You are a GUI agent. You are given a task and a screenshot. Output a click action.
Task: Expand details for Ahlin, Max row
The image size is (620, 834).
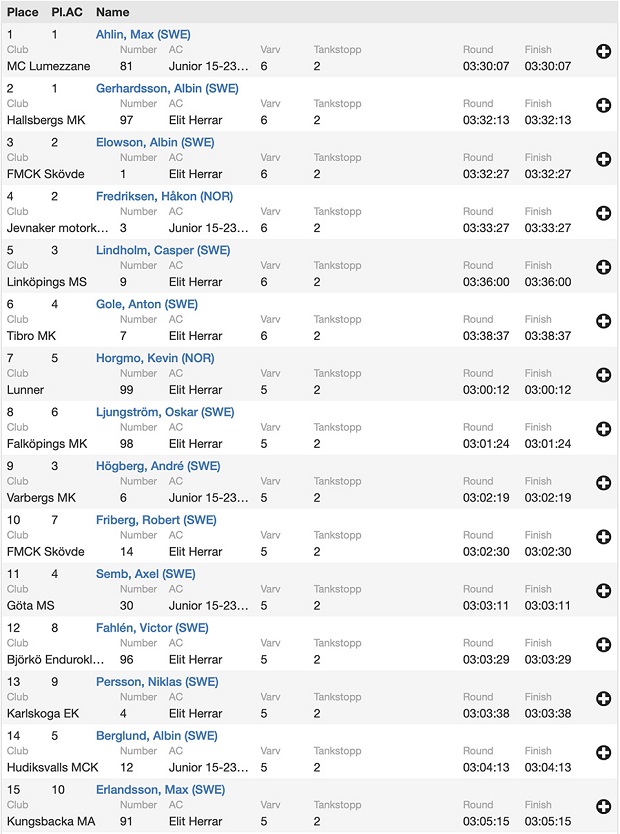603,51
